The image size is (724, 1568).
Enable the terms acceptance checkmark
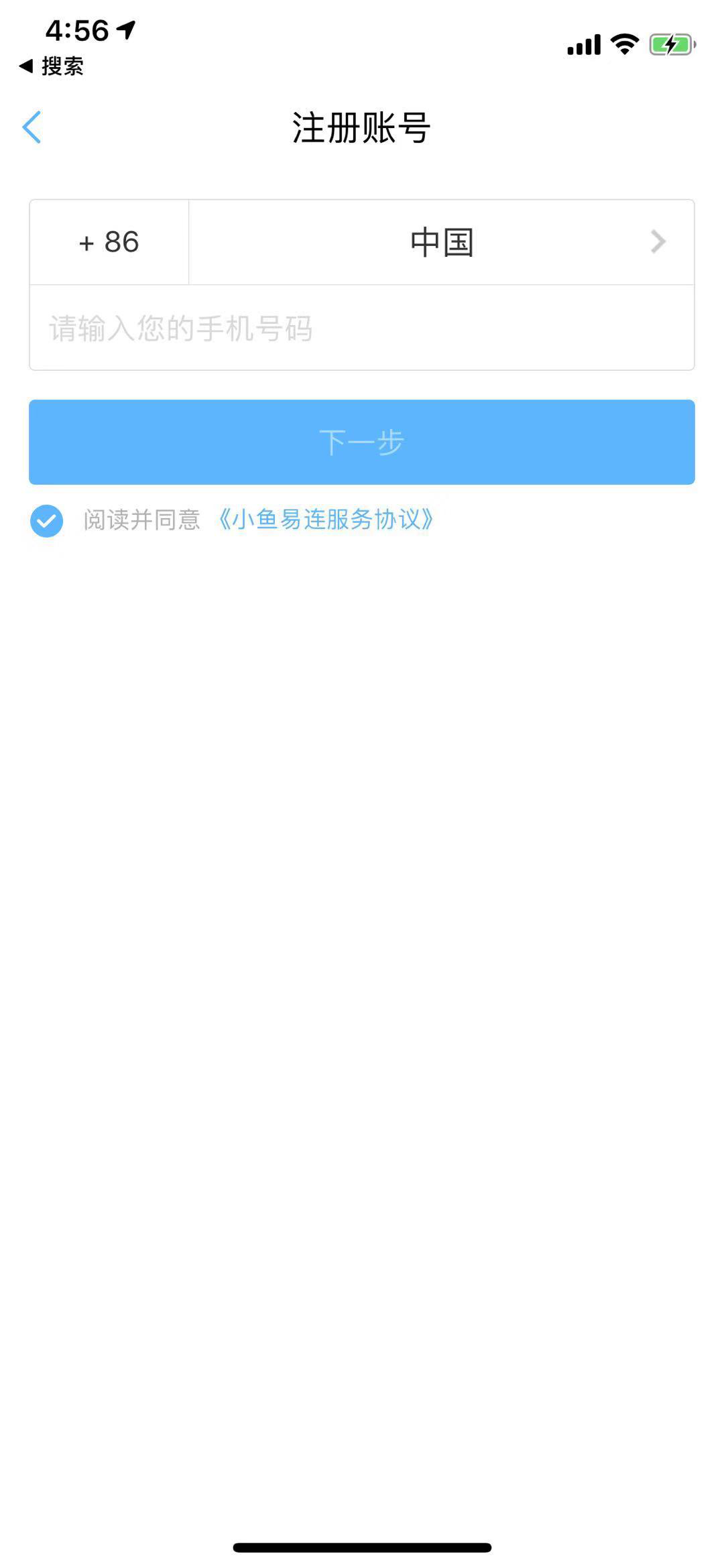coord(46,520)
